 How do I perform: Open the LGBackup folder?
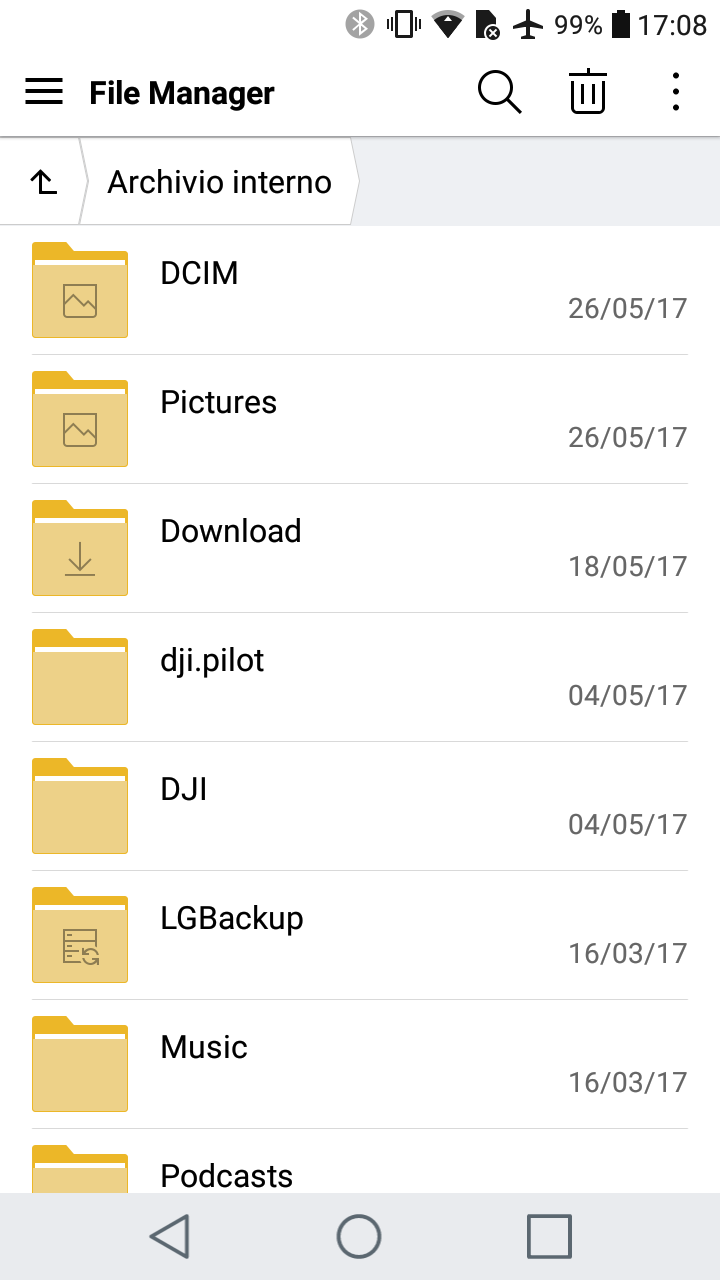[360, 935]
